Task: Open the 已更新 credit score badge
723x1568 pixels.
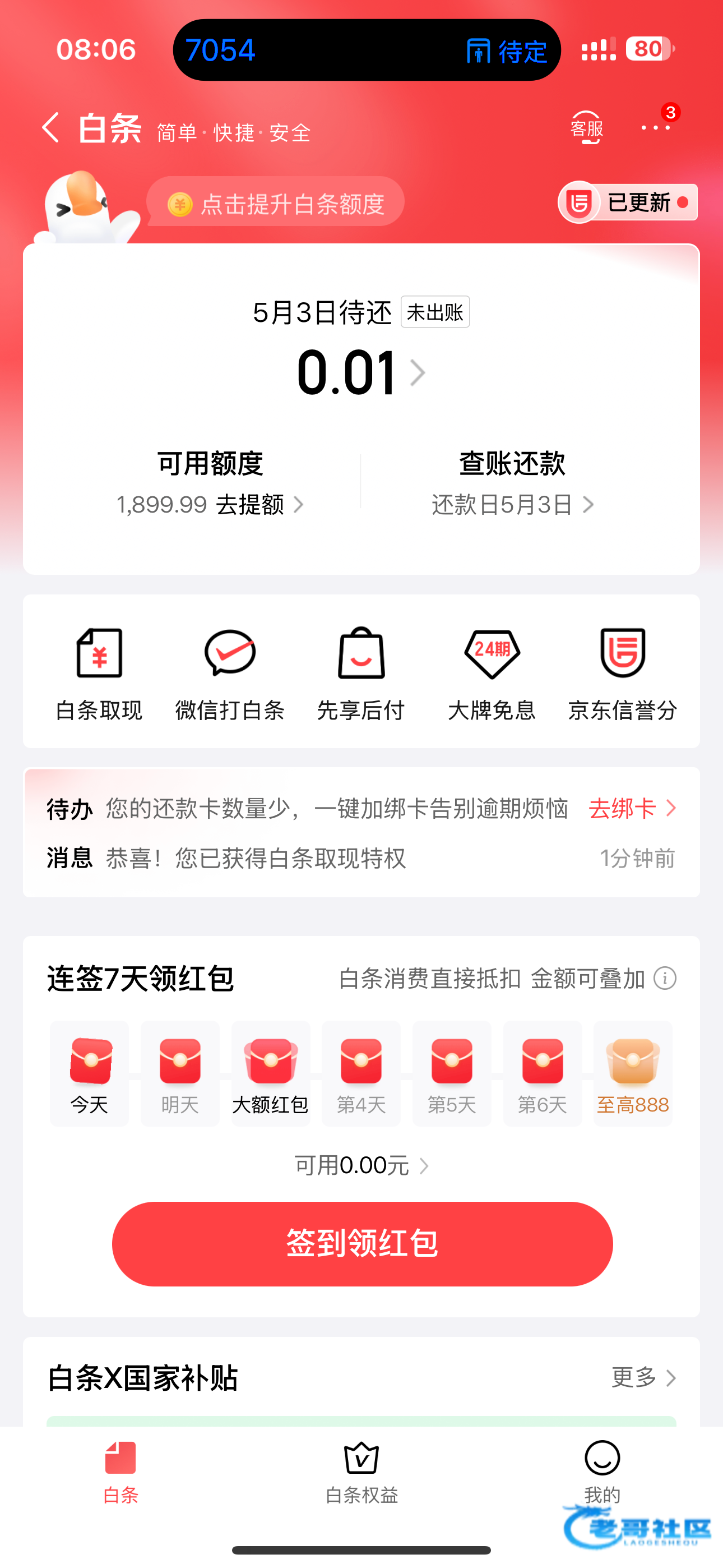Action: point(628,202)
